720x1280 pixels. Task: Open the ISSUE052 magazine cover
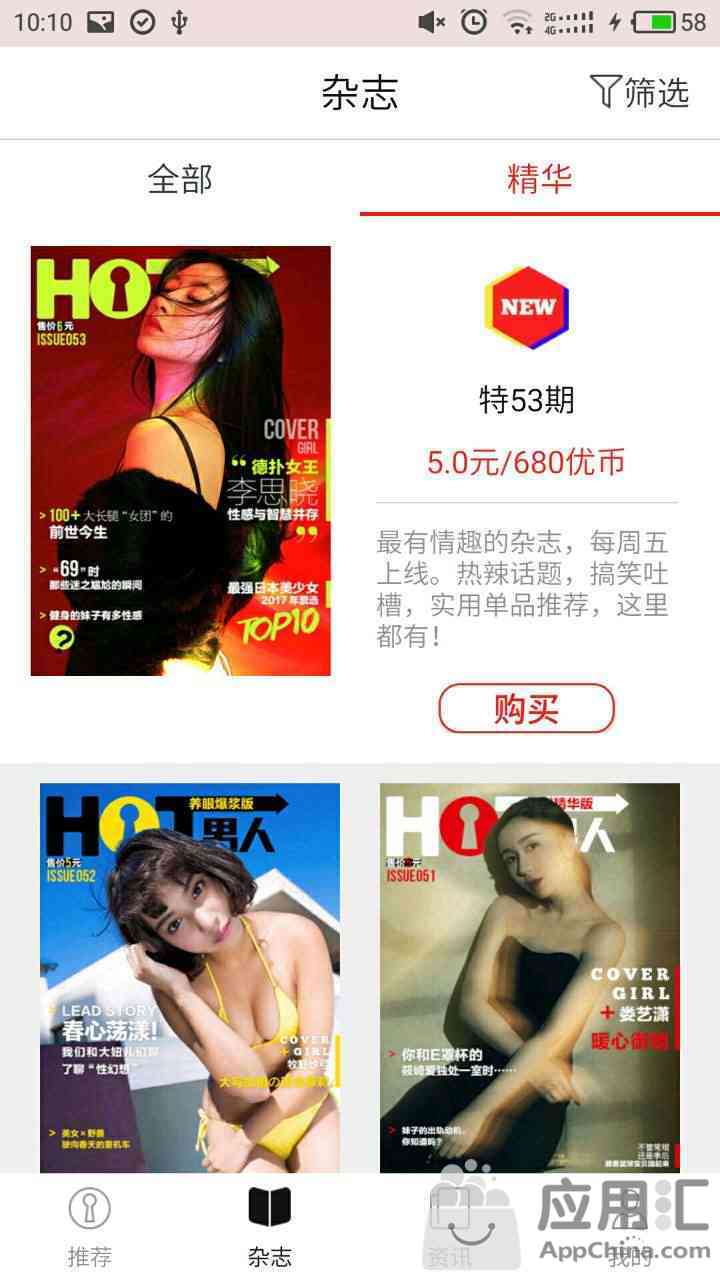coord(190,977)
